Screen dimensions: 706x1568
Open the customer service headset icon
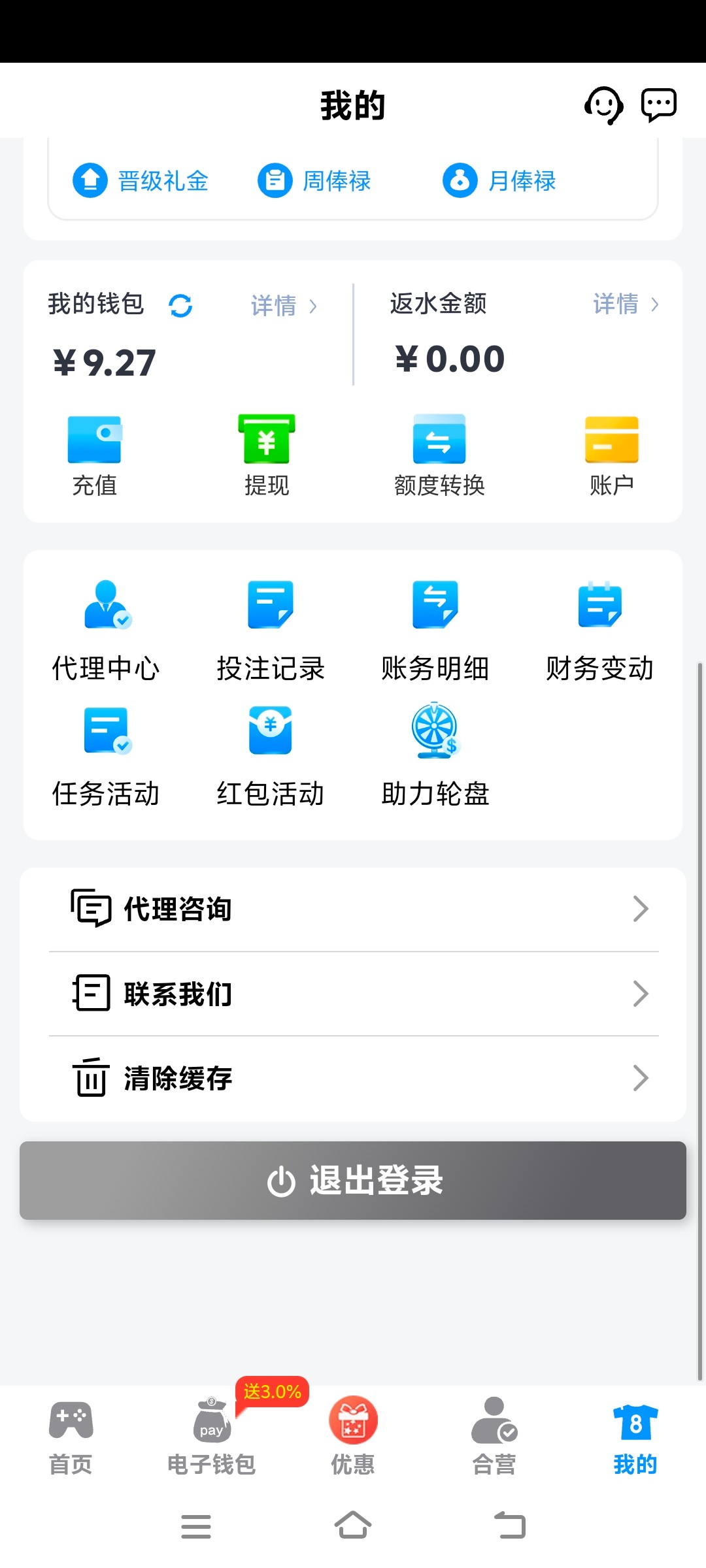pyautogui.click(x=603, y=105)
